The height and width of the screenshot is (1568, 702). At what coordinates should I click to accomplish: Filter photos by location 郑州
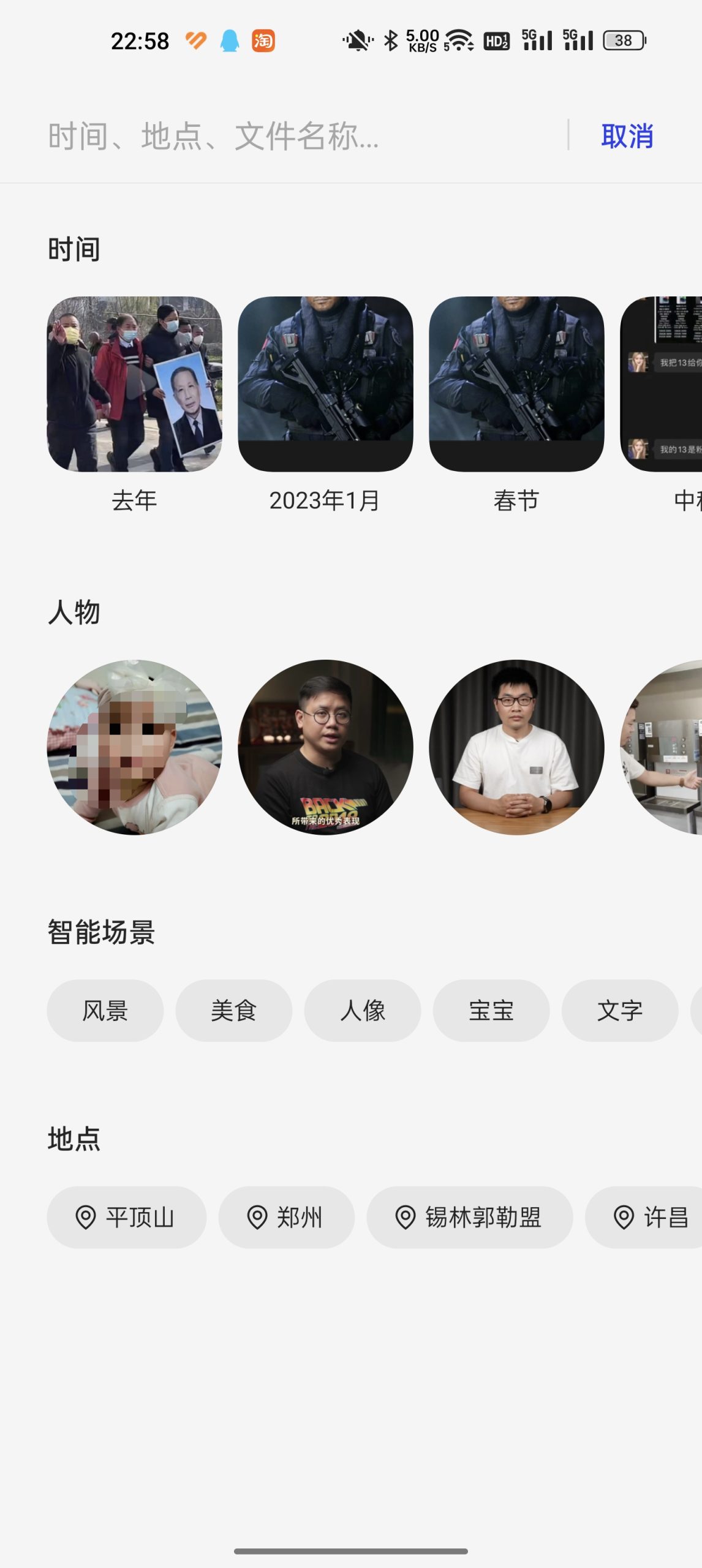[287, 1217]
